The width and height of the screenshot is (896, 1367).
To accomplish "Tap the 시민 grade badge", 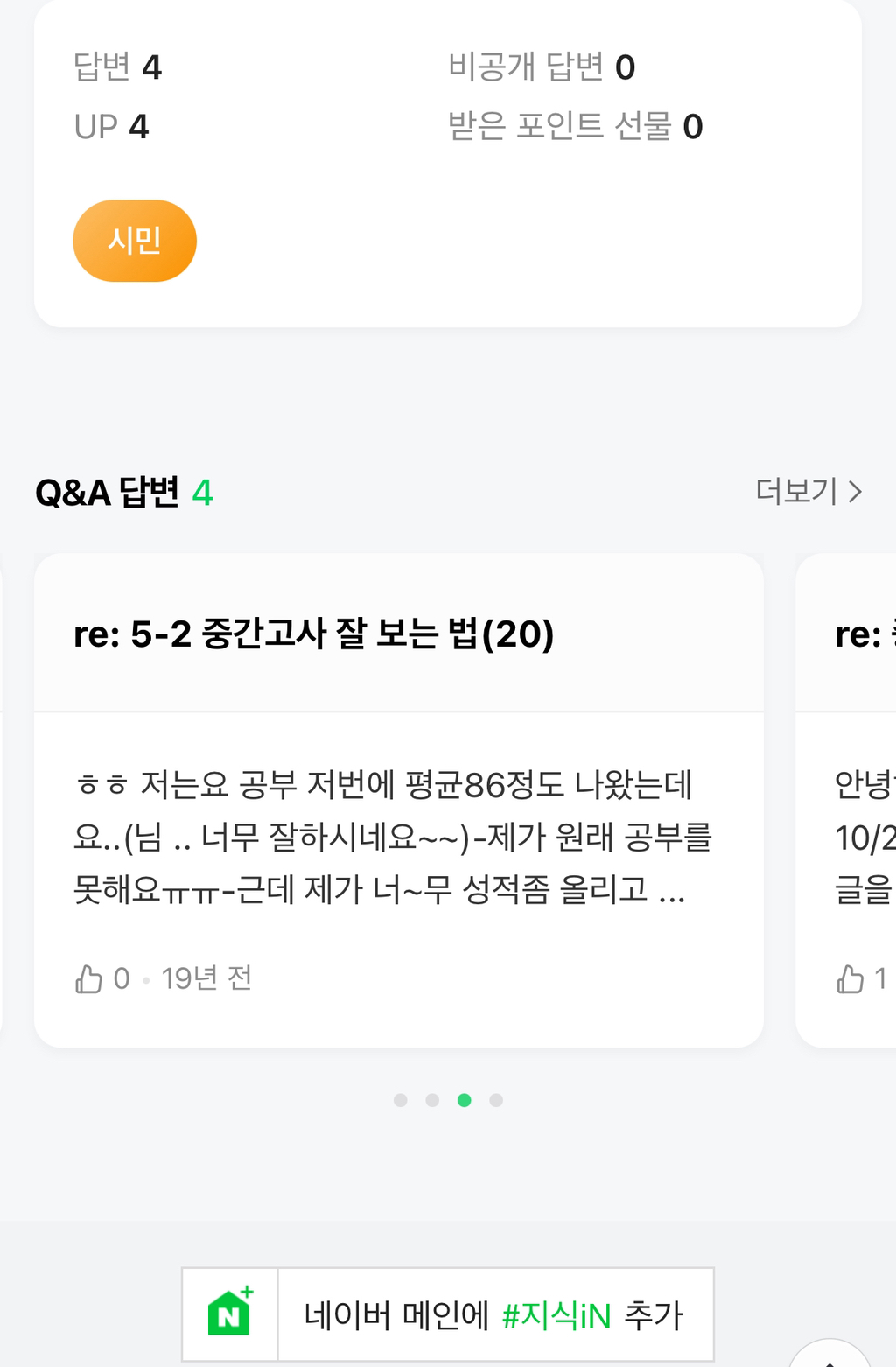I will 135,241.
